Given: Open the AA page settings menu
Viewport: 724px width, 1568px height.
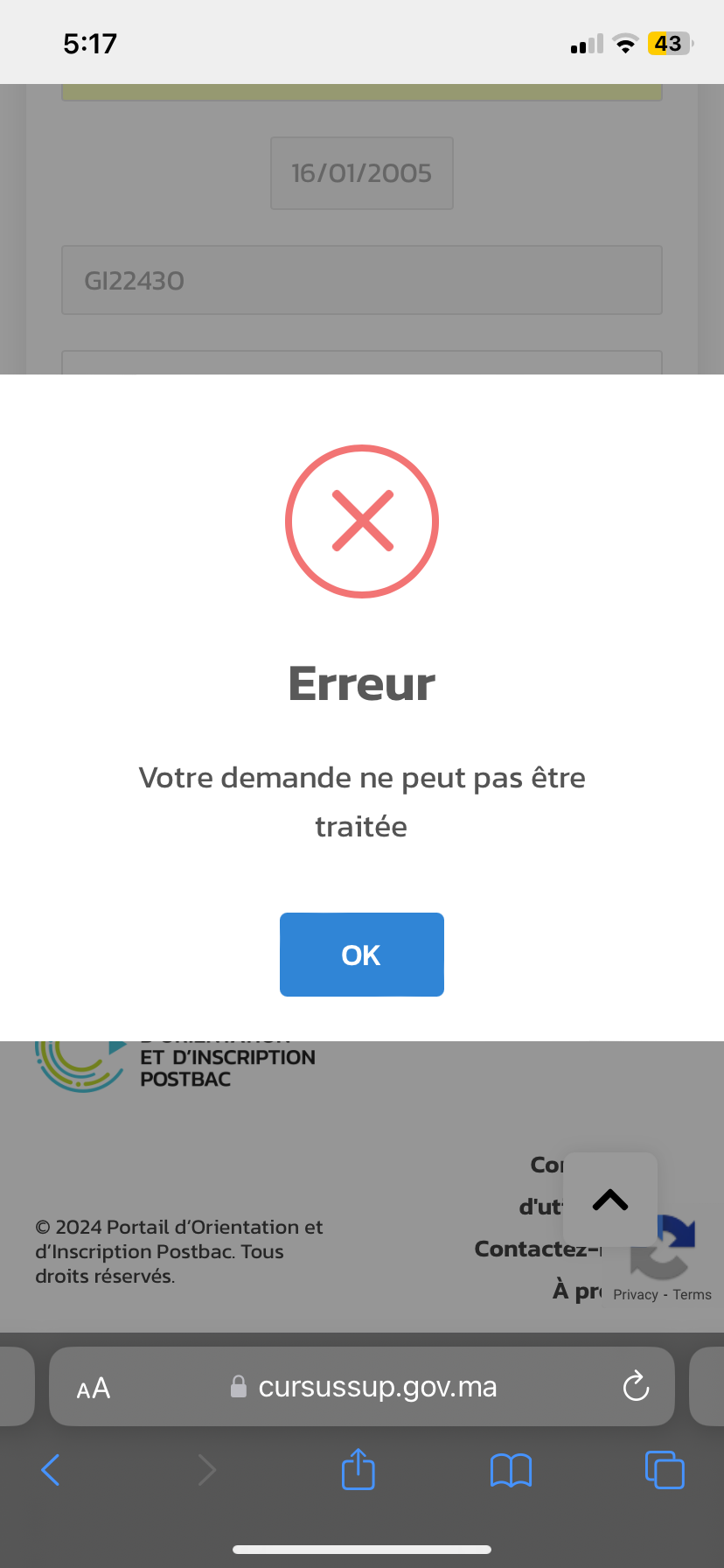Looking at the screenshot, I should point(94,1388).
